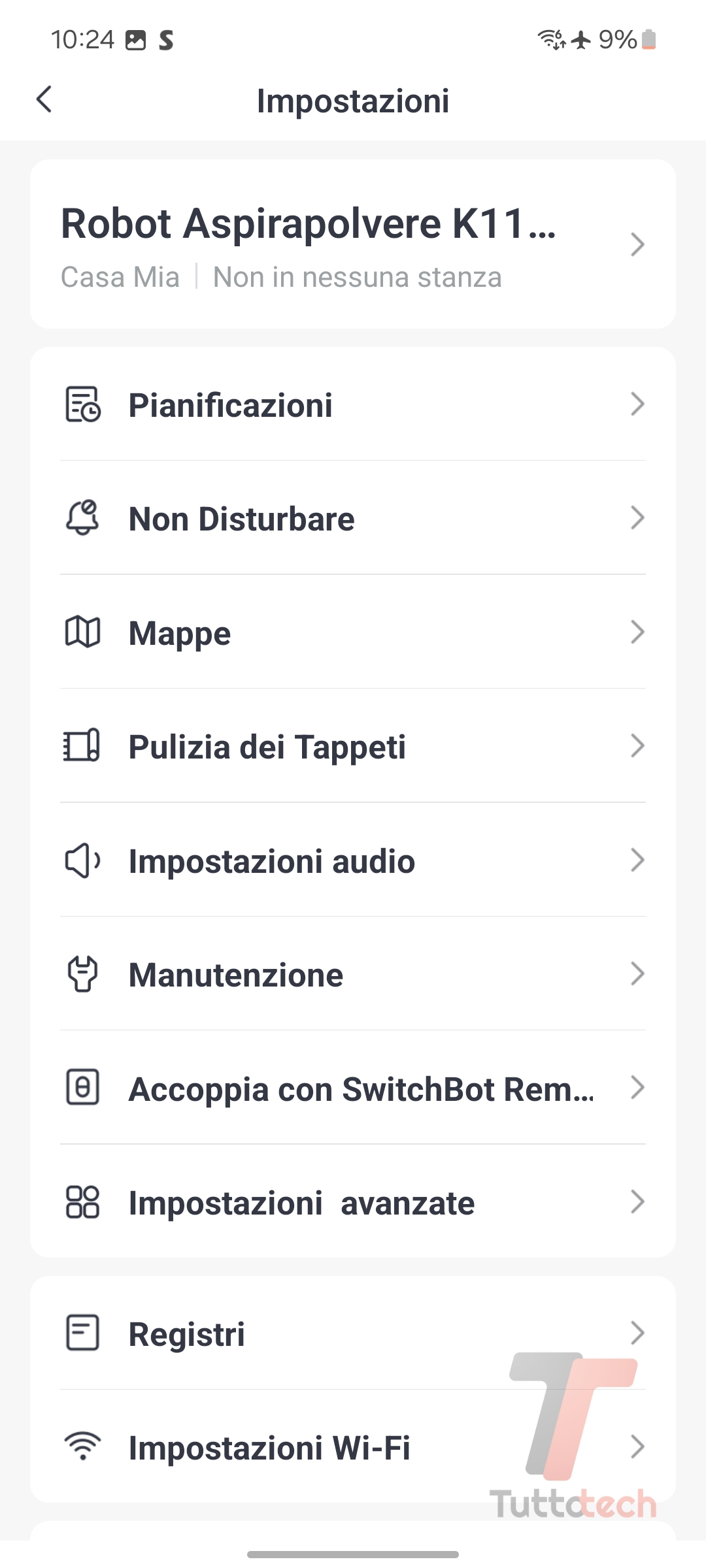Open Pulizia dei Tappeti

(x=353, y=746)
